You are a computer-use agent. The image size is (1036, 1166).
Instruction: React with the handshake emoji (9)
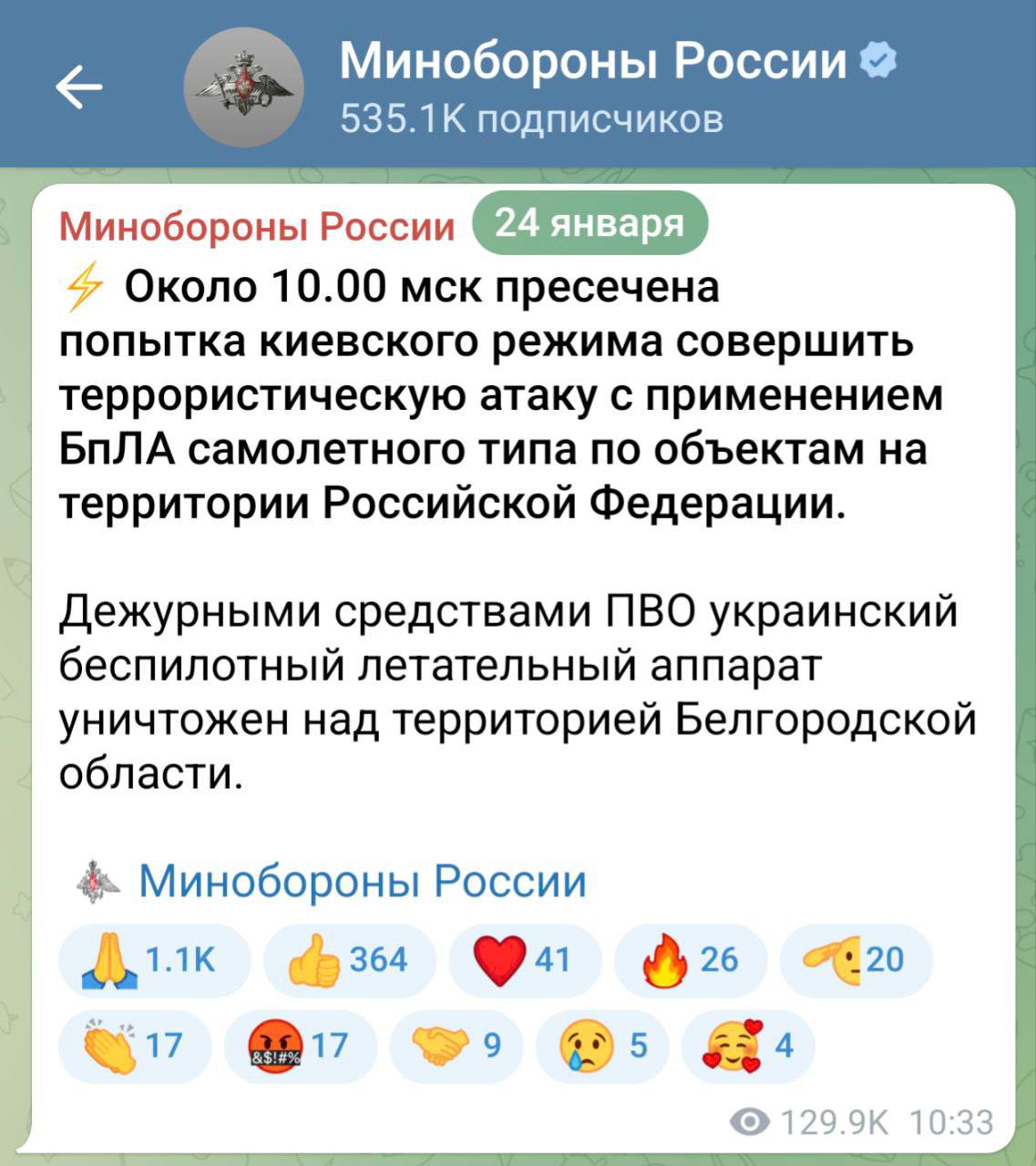456,1045
